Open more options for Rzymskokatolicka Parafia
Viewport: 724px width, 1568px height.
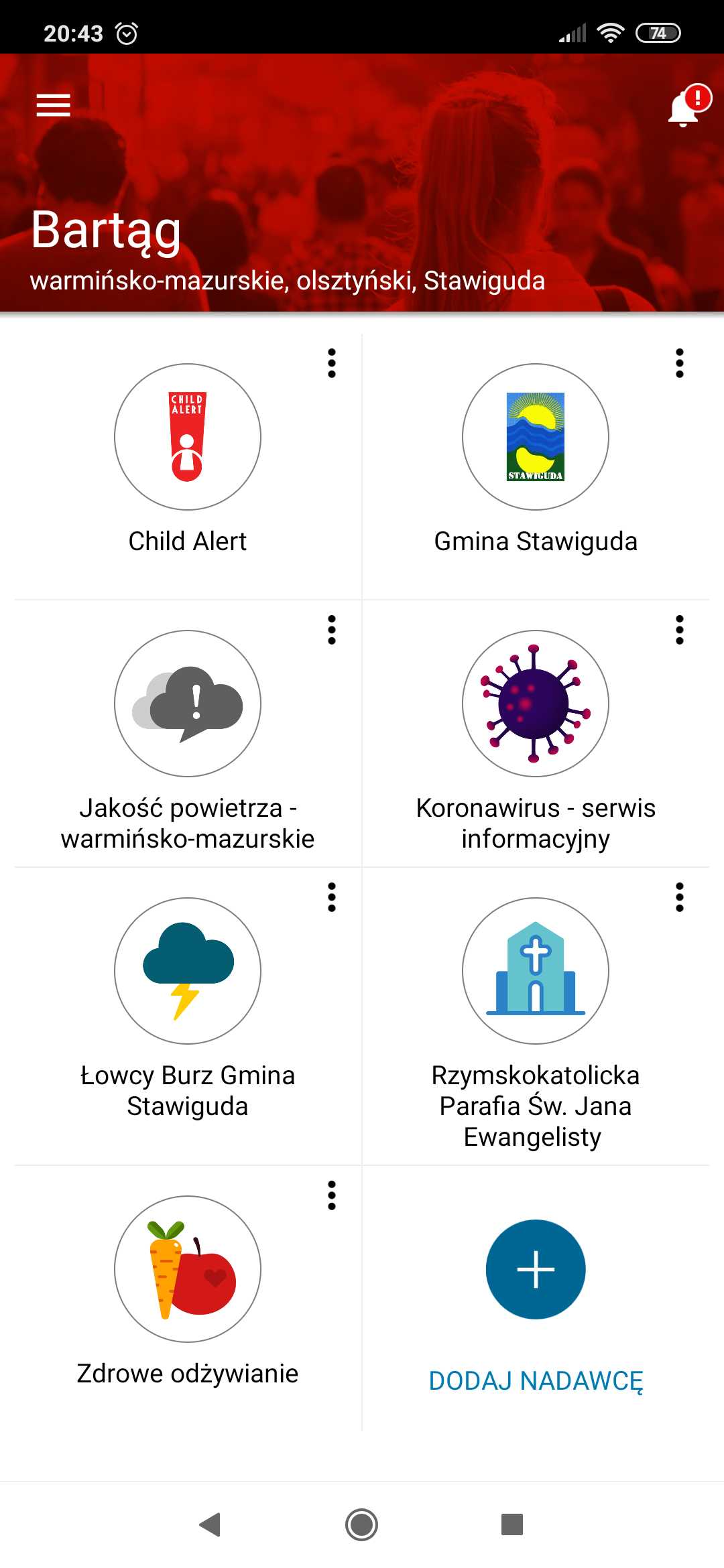pyautogui.click(x=679, y=897)
